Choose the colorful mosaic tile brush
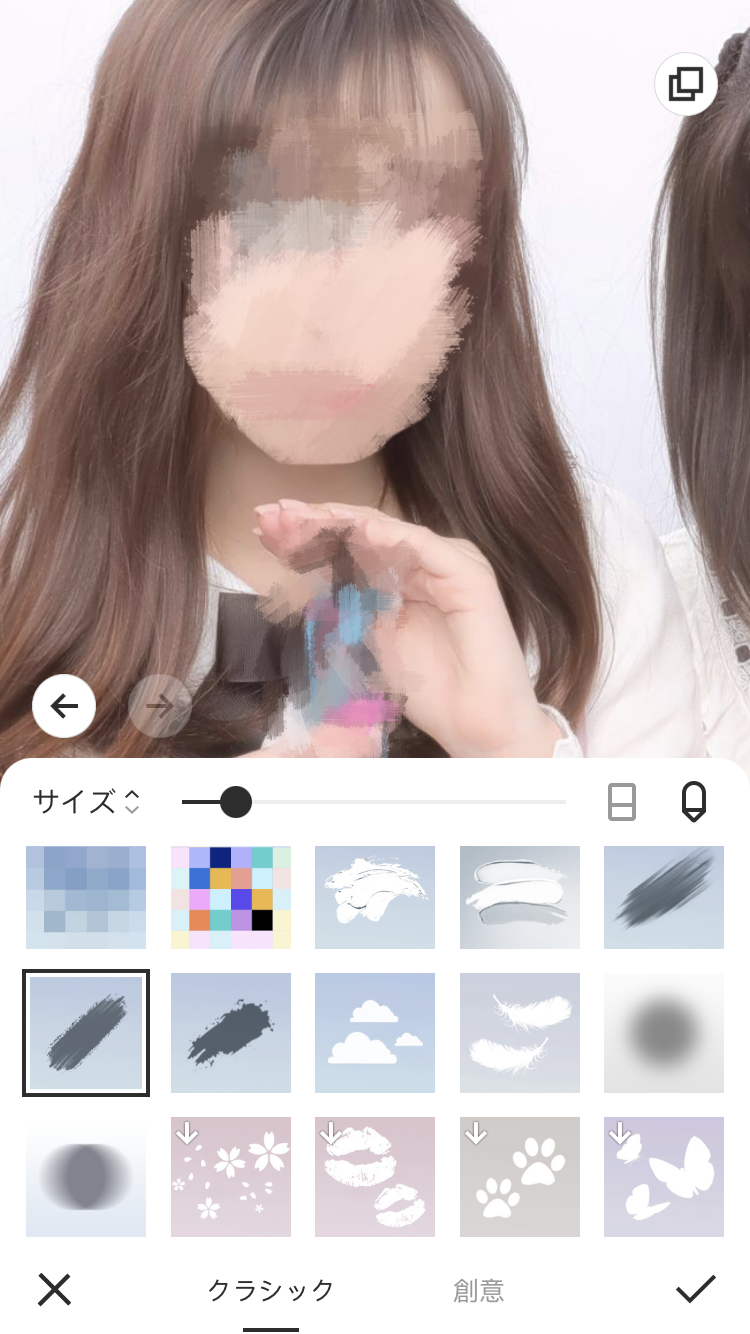This screenshot has height=1334, width=750. pyautogui.click(x=231, y=897)
